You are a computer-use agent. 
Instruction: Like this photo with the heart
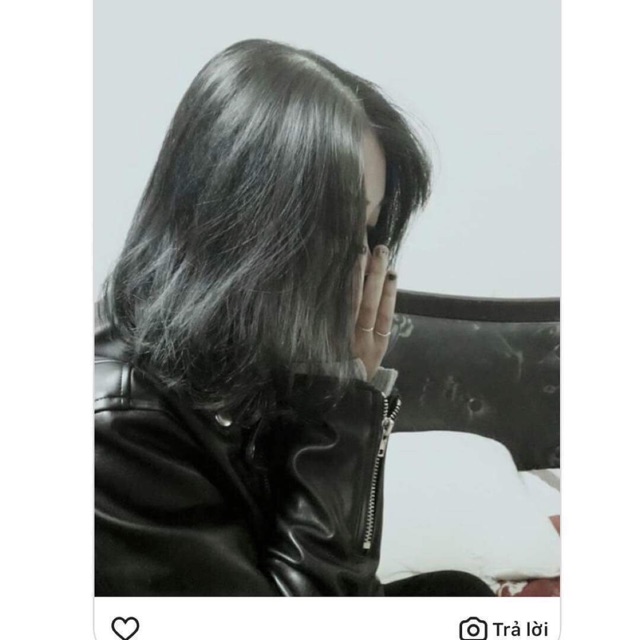point(125,628)
